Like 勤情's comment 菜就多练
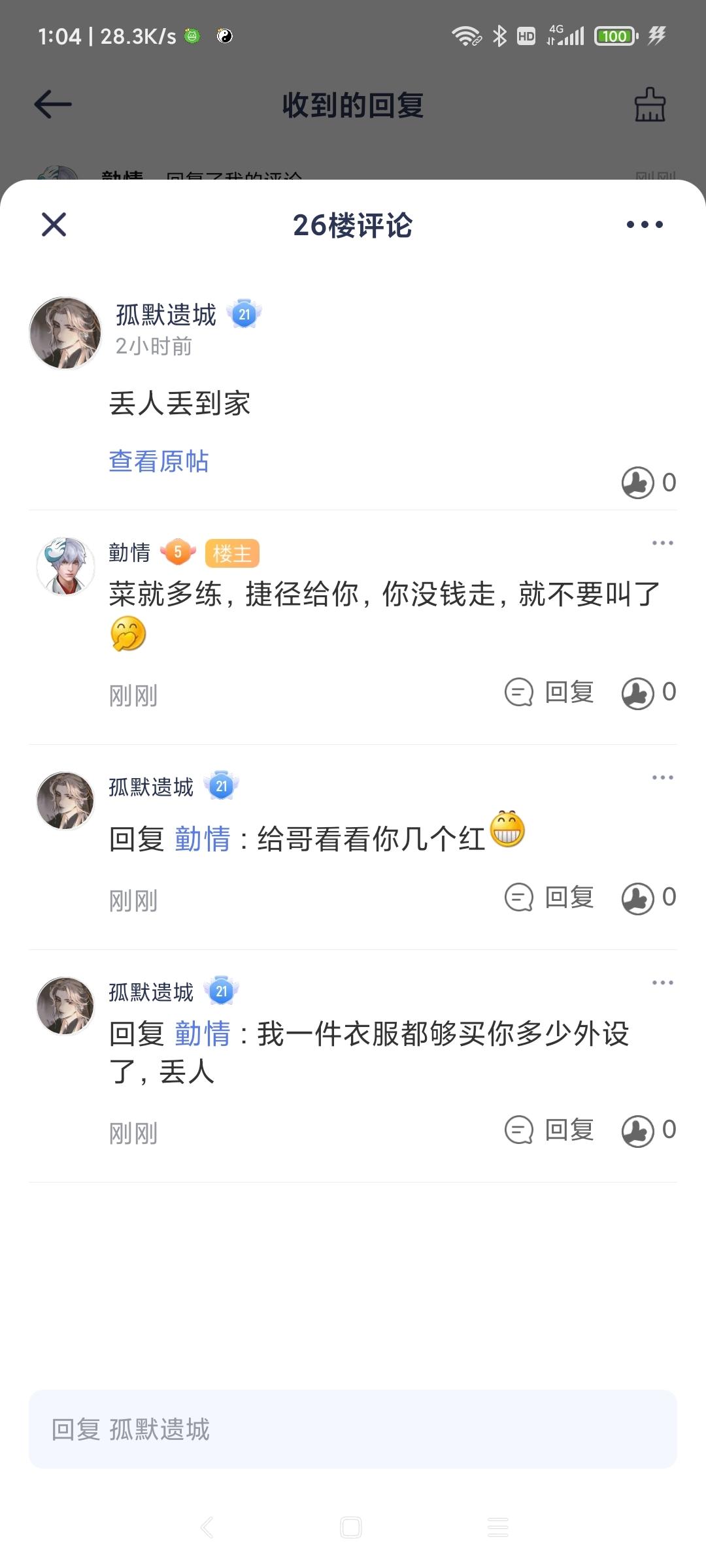Image resolution: width=706 pixels, height=1568 pixels. [637, 693]
